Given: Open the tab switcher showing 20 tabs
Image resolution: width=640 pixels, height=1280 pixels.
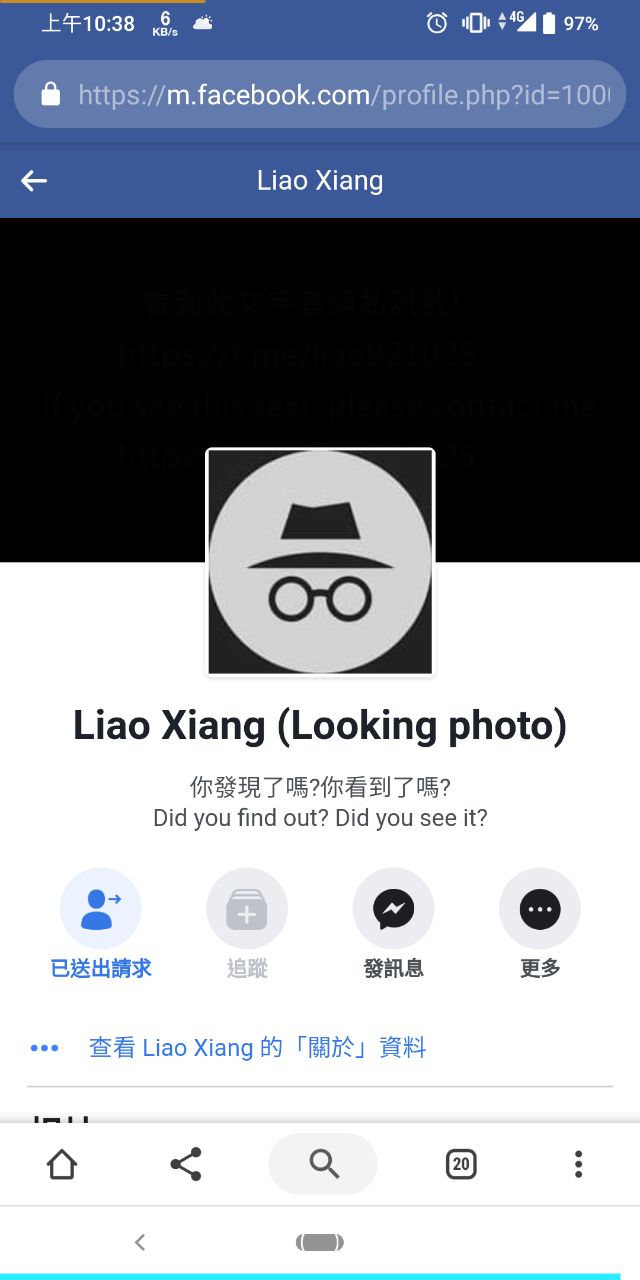Looking at the screenshot, I should (x=461, y=1164).
